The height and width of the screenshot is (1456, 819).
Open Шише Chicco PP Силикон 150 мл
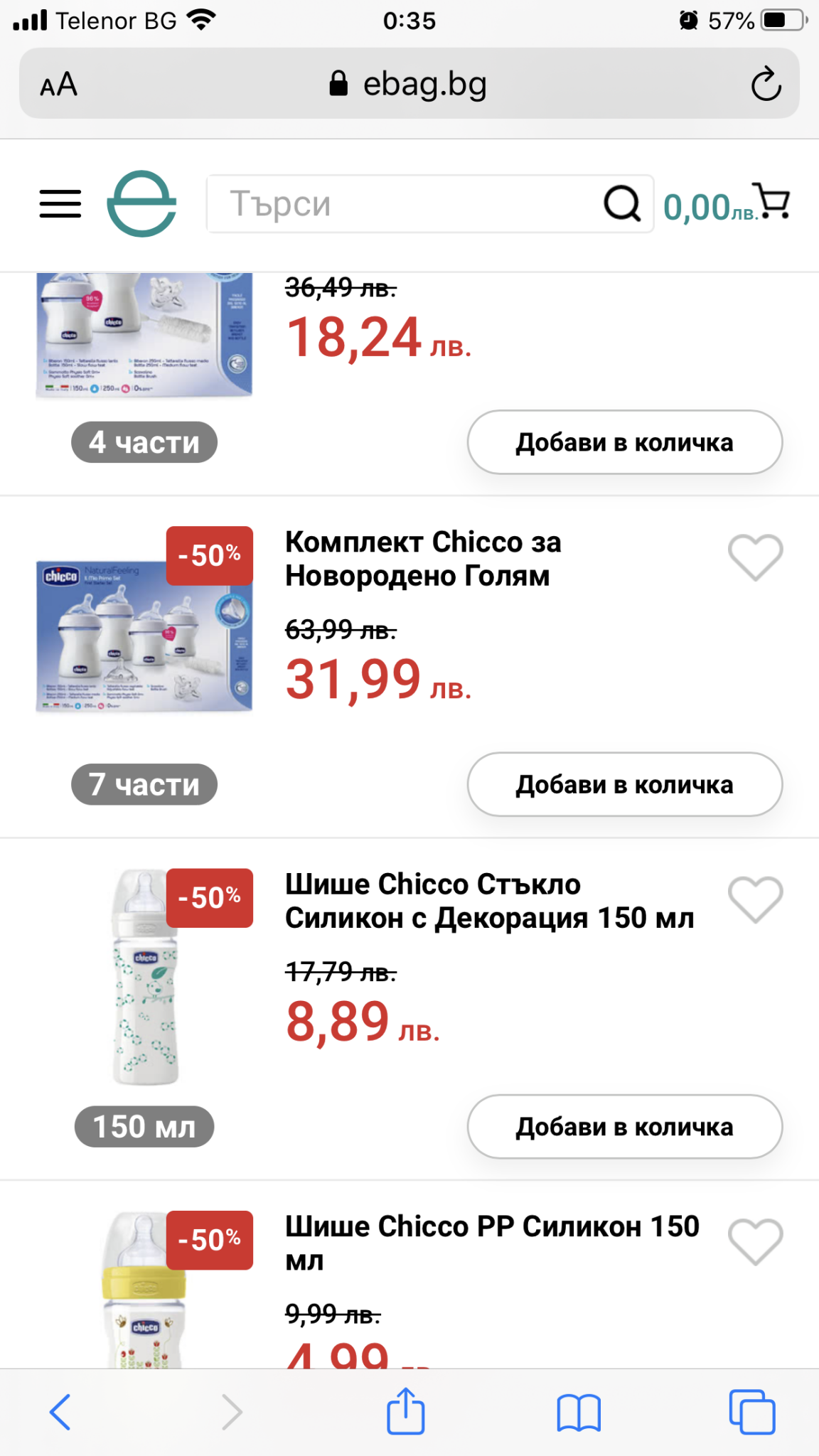point(492,1242)
